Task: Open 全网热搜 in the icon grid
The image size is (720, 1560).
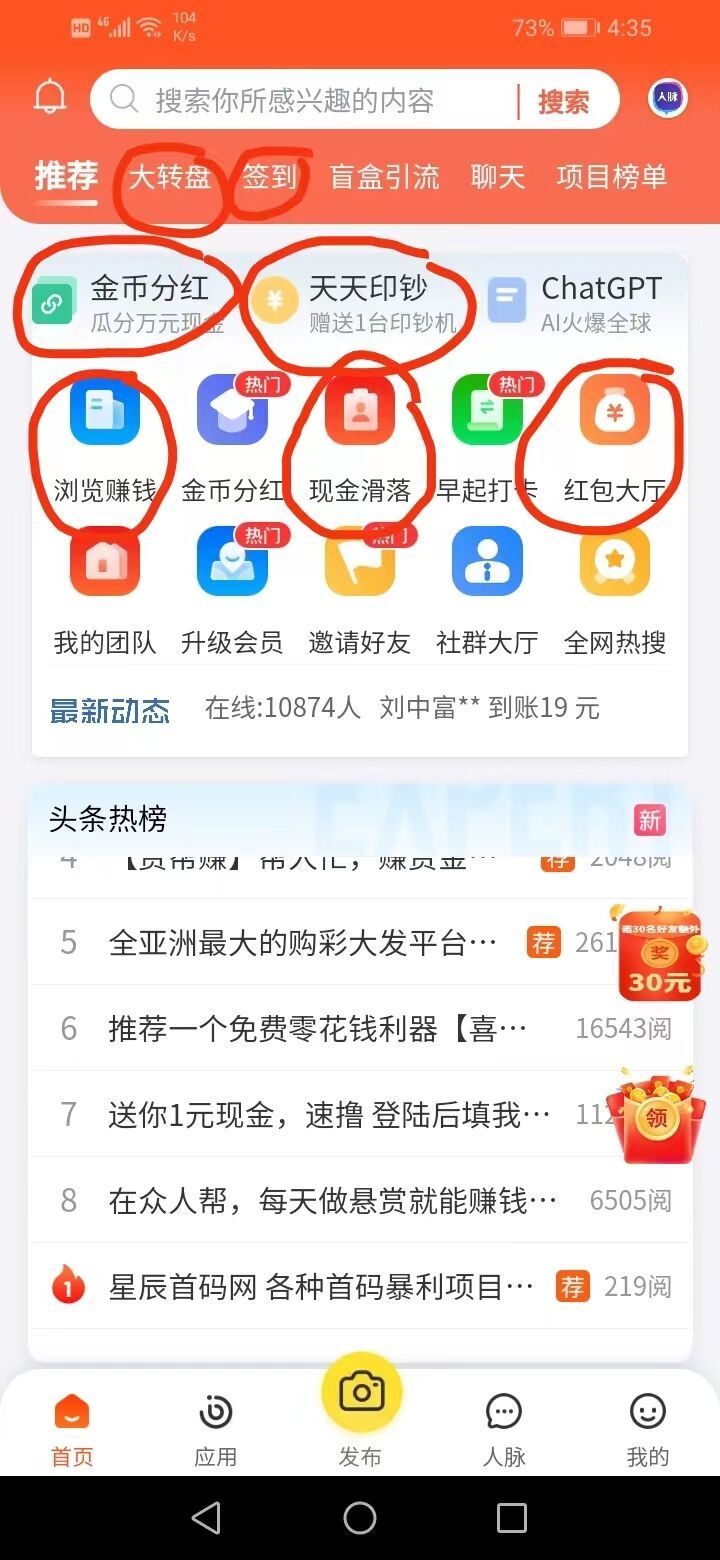Action: (615, 590)
